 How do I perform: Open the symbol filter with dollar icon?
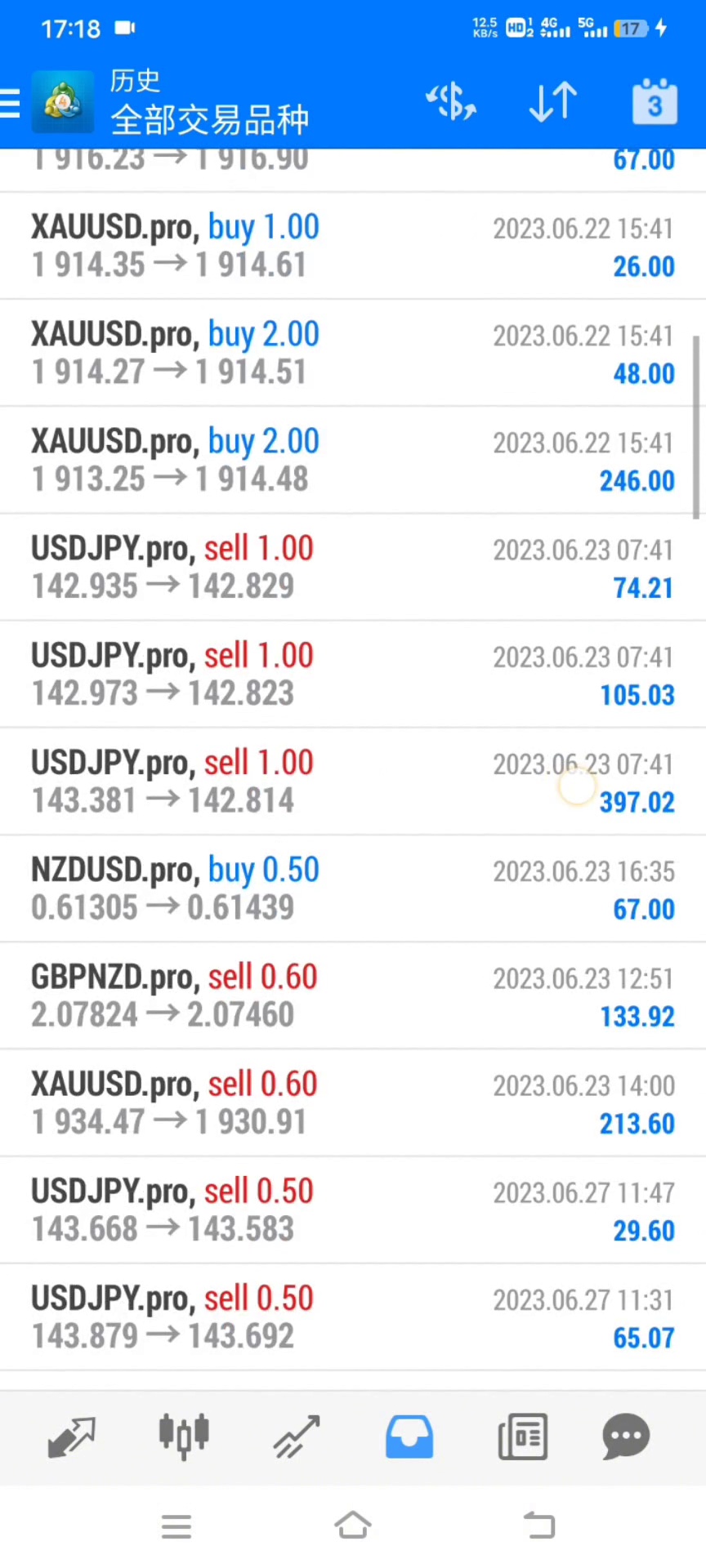450,104
